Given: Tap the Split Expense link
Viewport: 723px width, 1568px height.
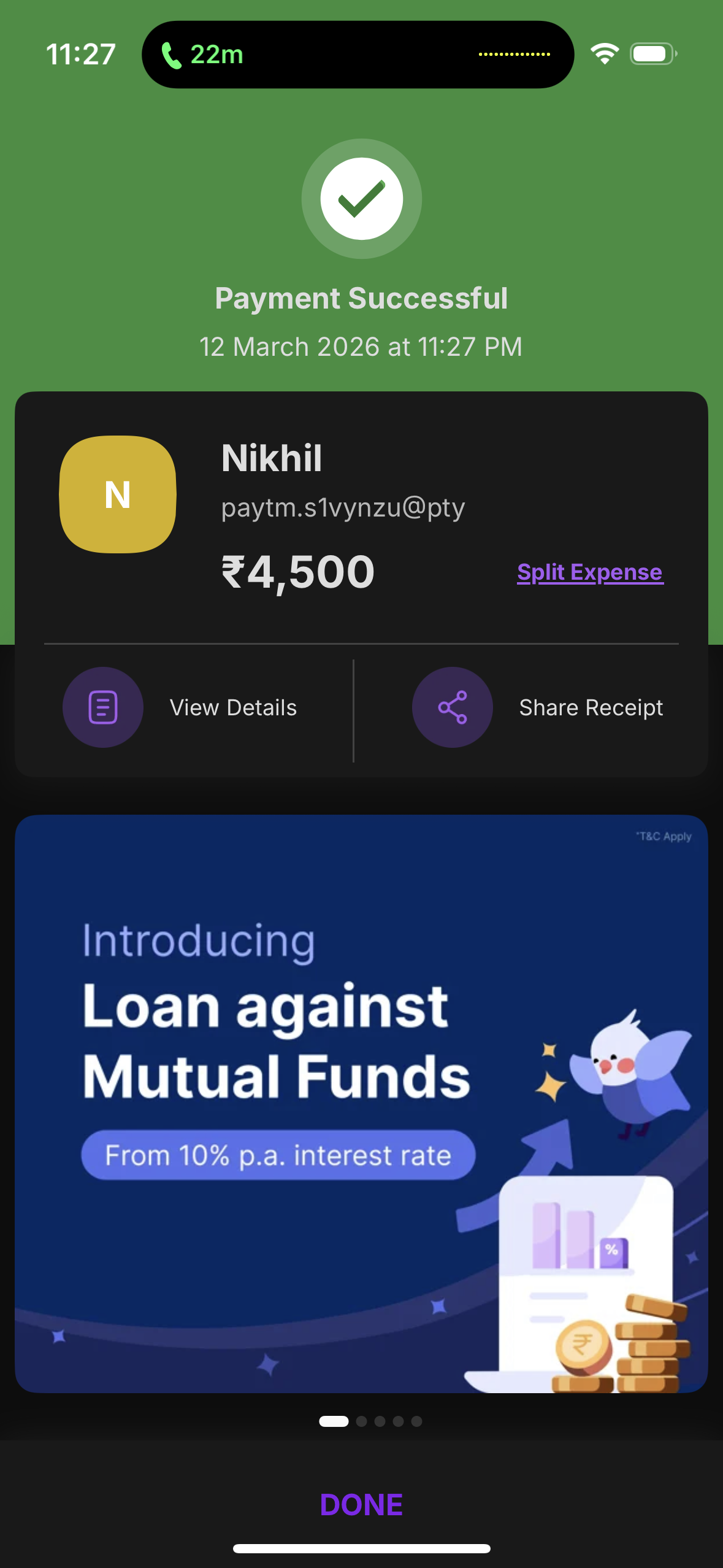Looking at the screenshot, I should point(589,572).
